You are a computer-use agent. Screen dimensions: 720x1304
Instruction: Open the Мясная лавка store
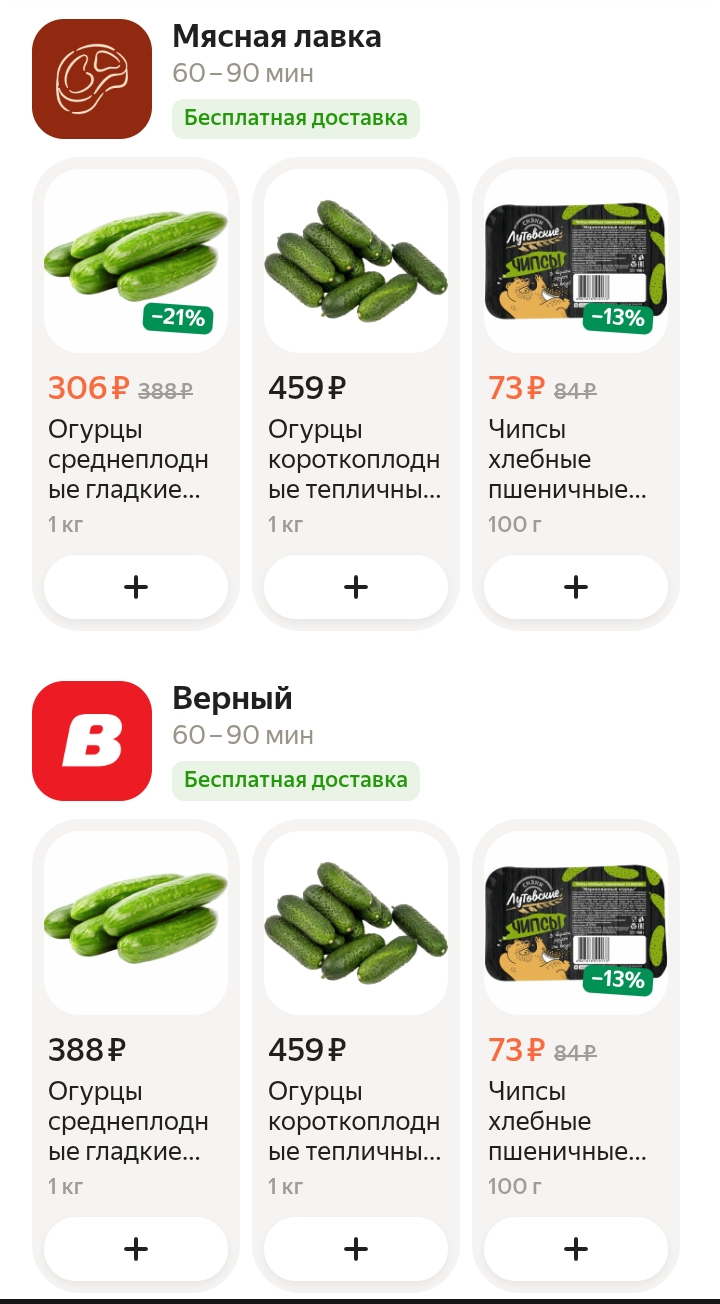[276, 38]
